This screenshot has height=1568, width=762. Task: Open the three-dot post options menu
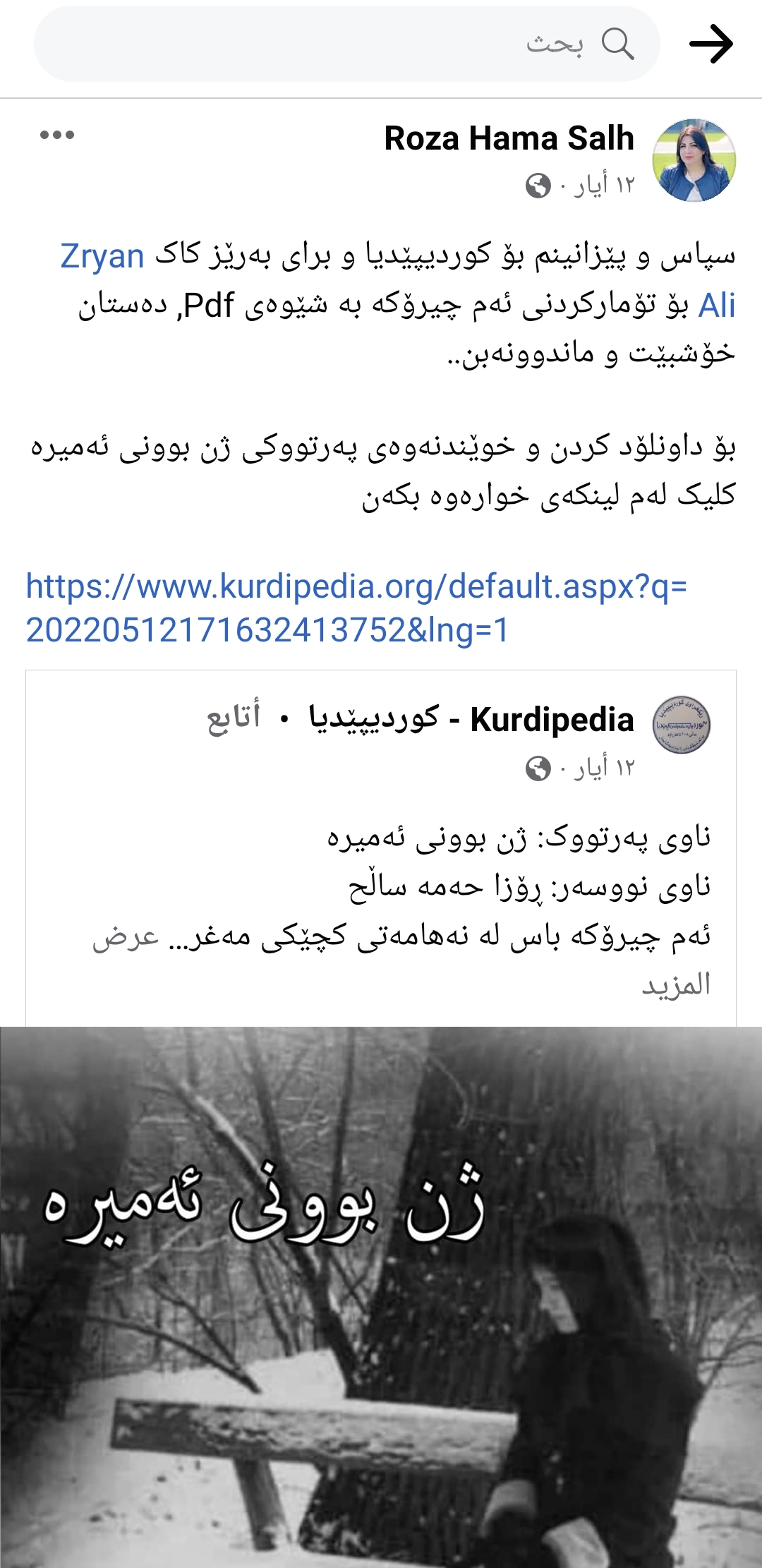pyautogui.click(x=57, y=135)
